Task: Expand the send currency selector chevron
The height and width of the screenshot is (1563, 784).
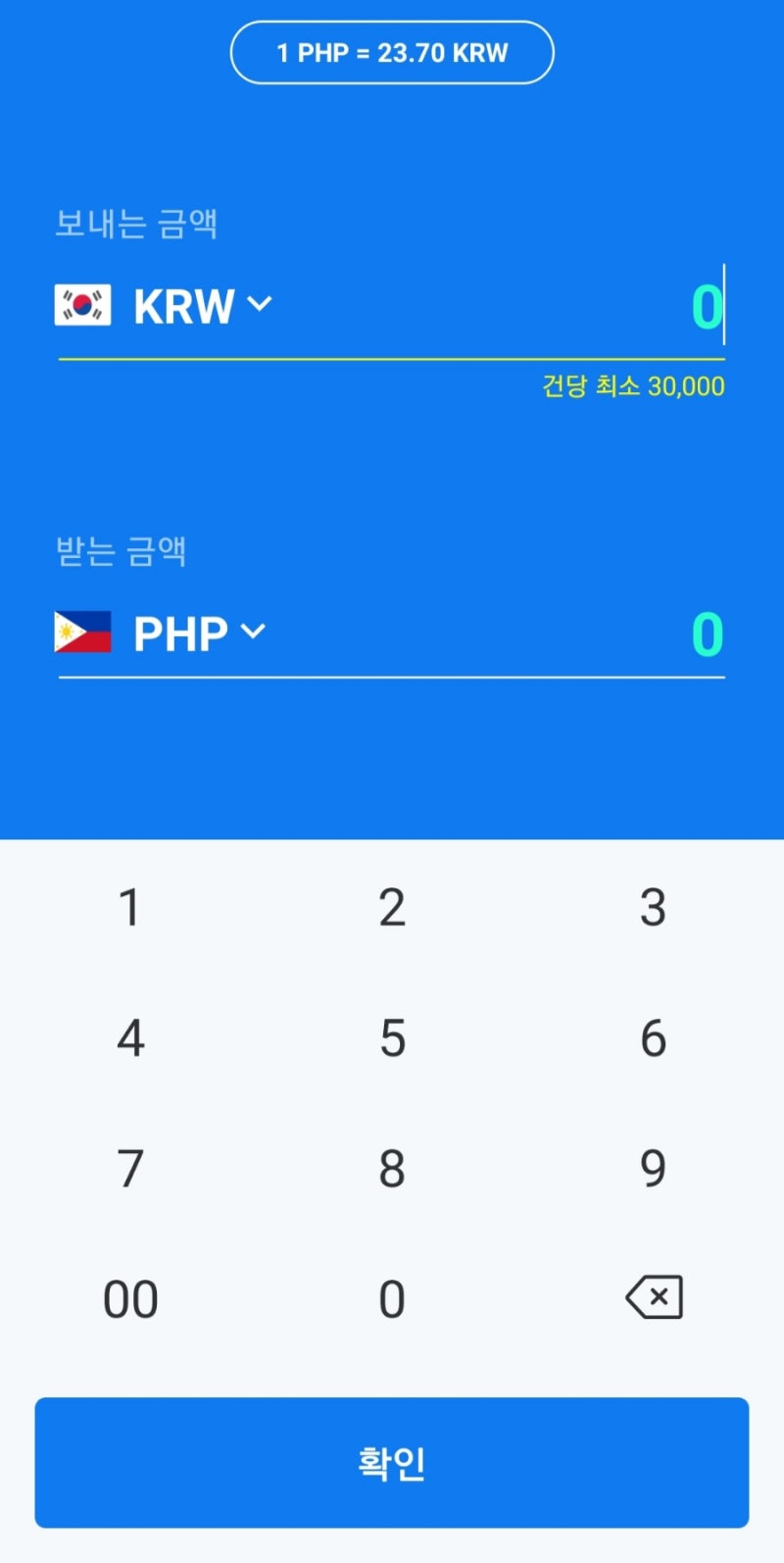Action: coord(260,306)
